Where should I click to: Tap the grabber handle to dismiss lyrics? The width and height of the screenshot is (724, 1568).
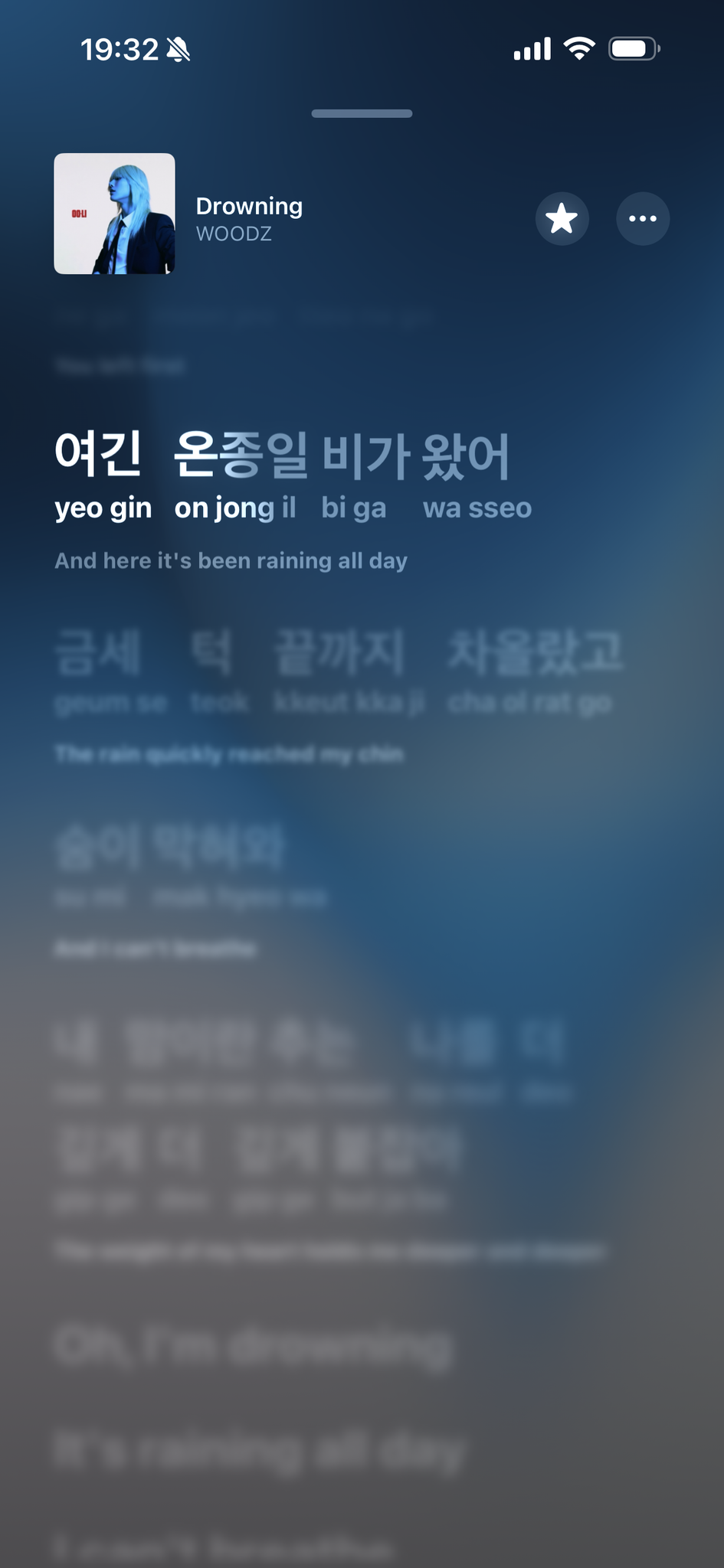pos(362,113)
